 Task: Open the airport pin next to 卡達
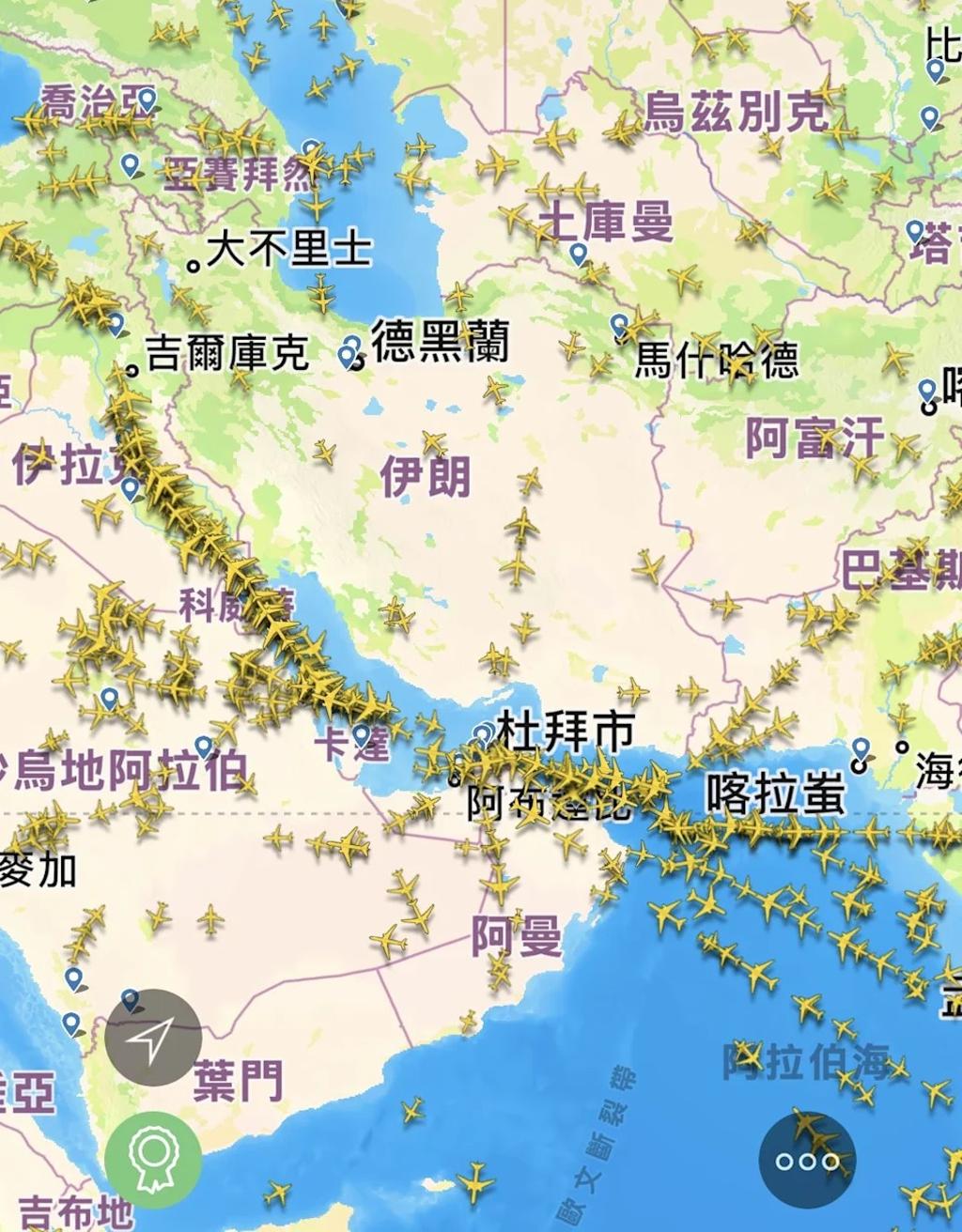[362, 733]
